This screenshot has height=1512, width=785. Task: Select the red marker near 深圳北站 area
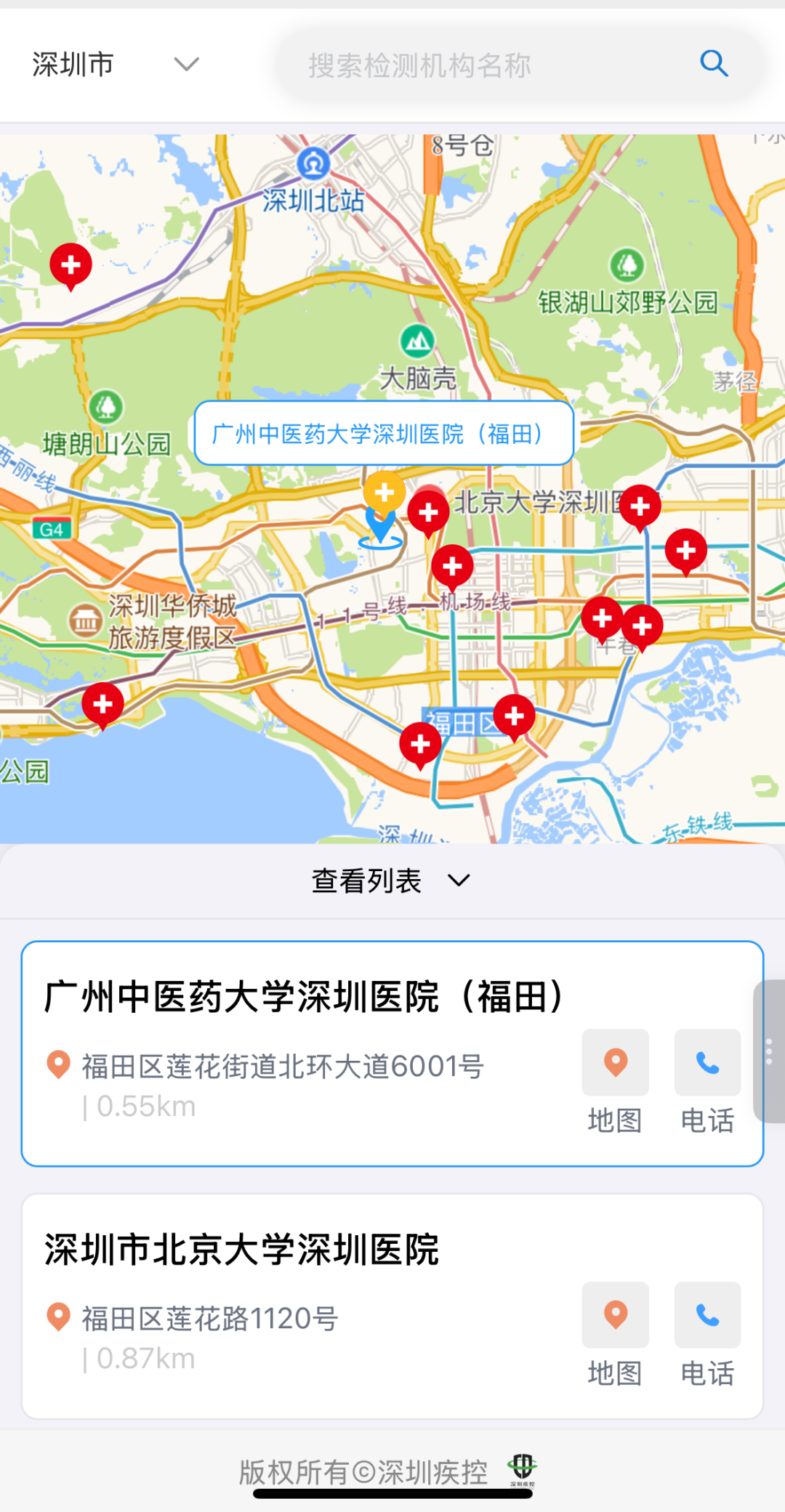click(71, 265)
